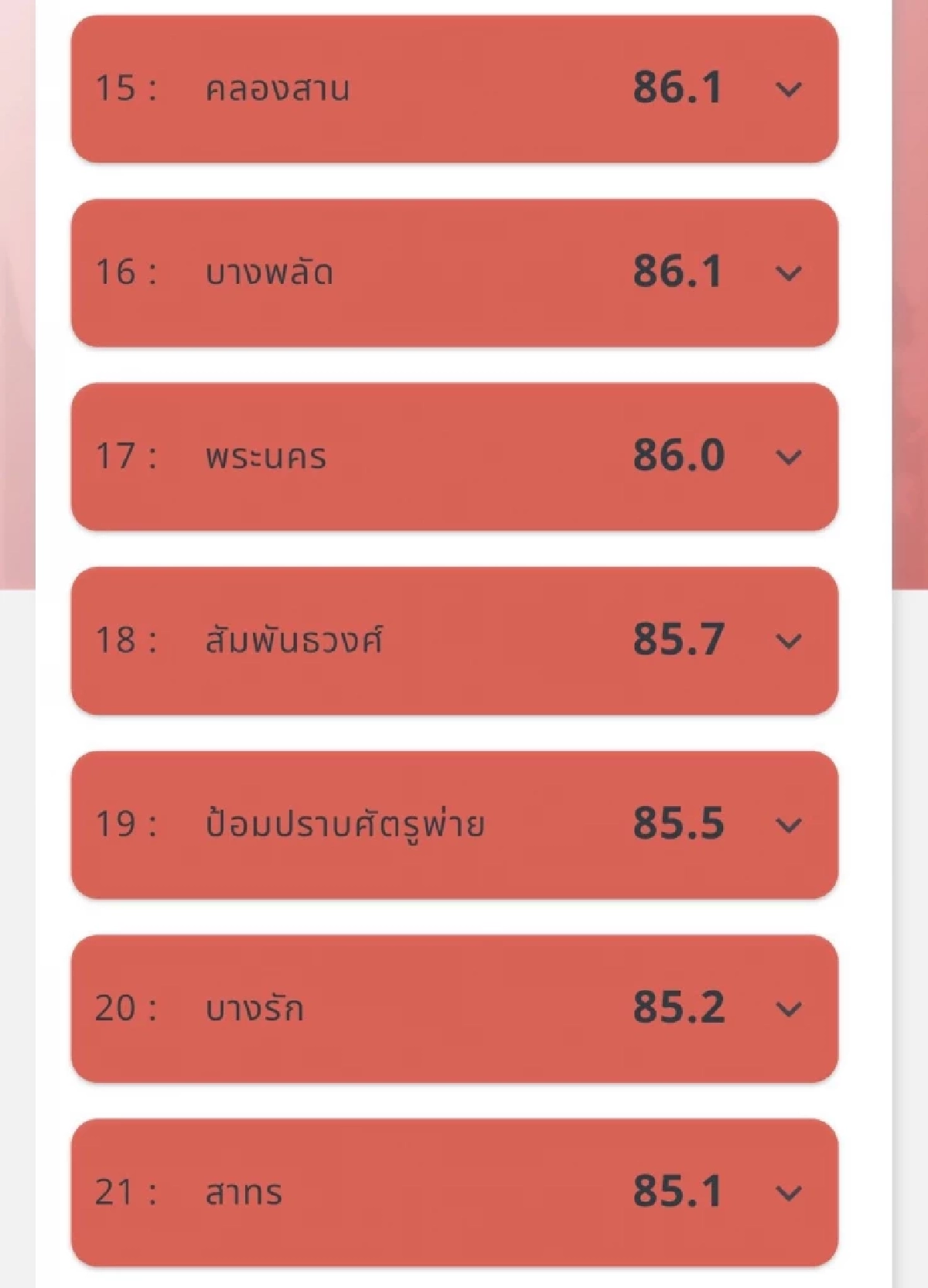Expand the chevron for สาทร rank 21

click(788, 1191)
